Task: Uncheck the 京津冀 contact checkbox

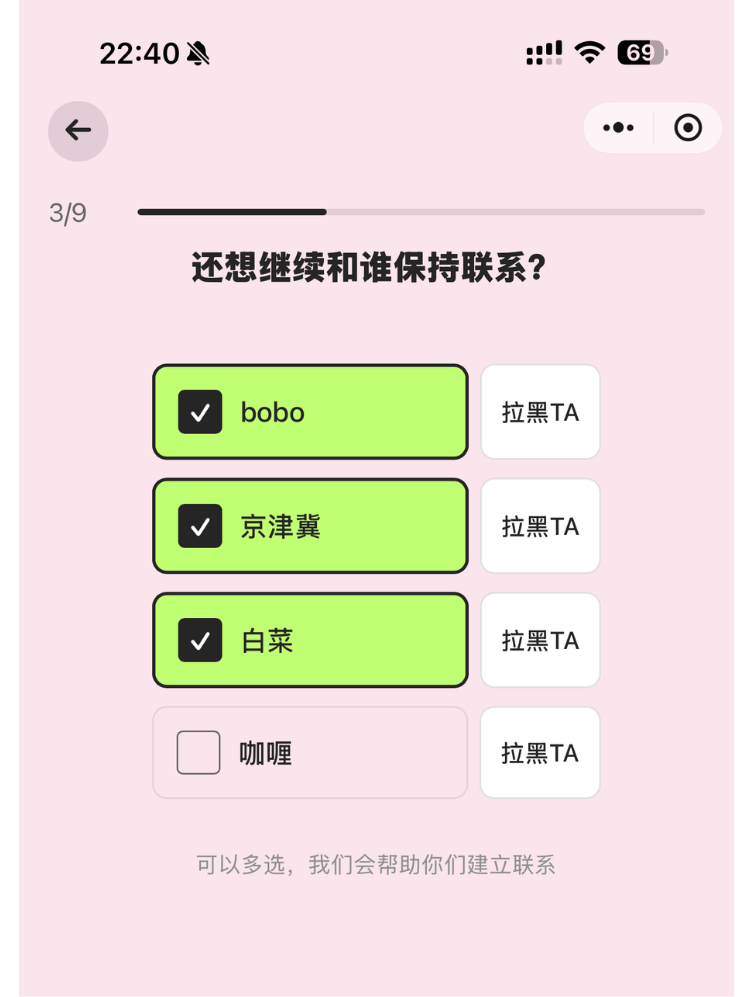Action: tap(198, 526)
